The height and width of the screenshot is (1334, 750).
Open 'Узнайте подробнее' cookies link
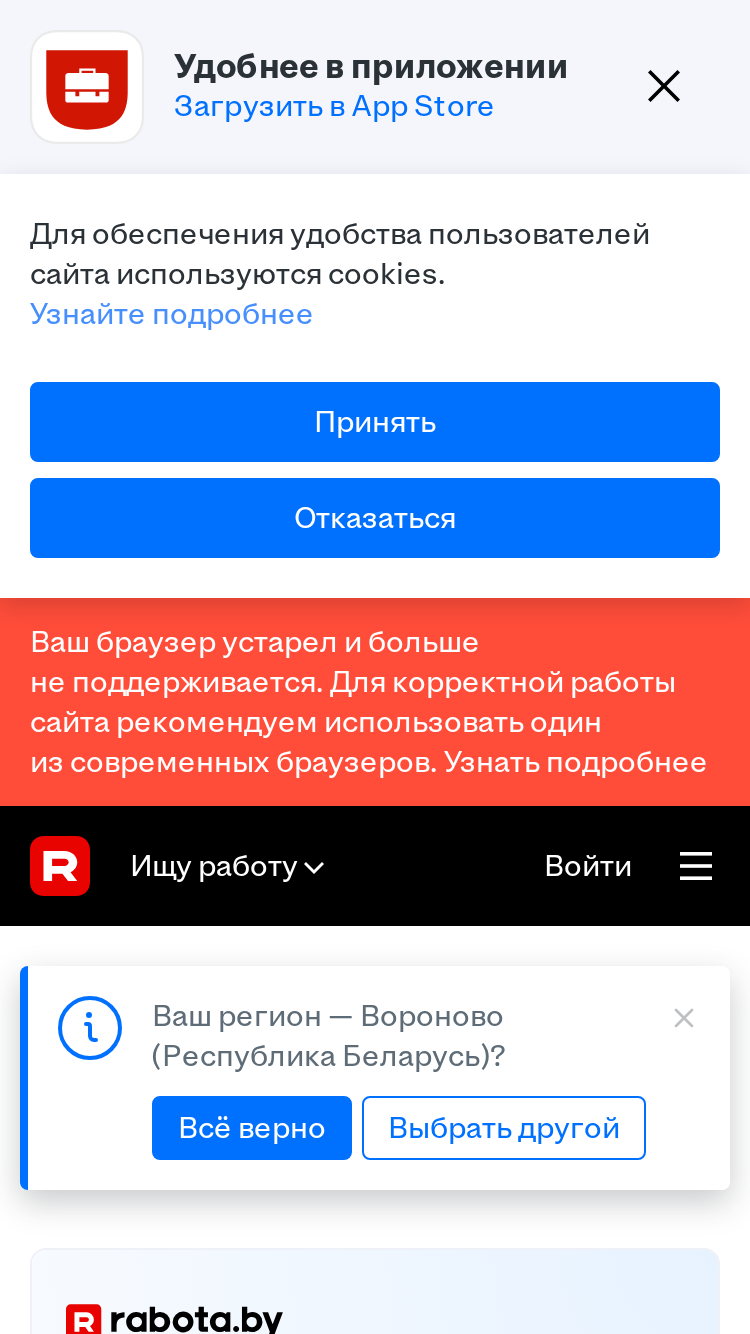171,314
